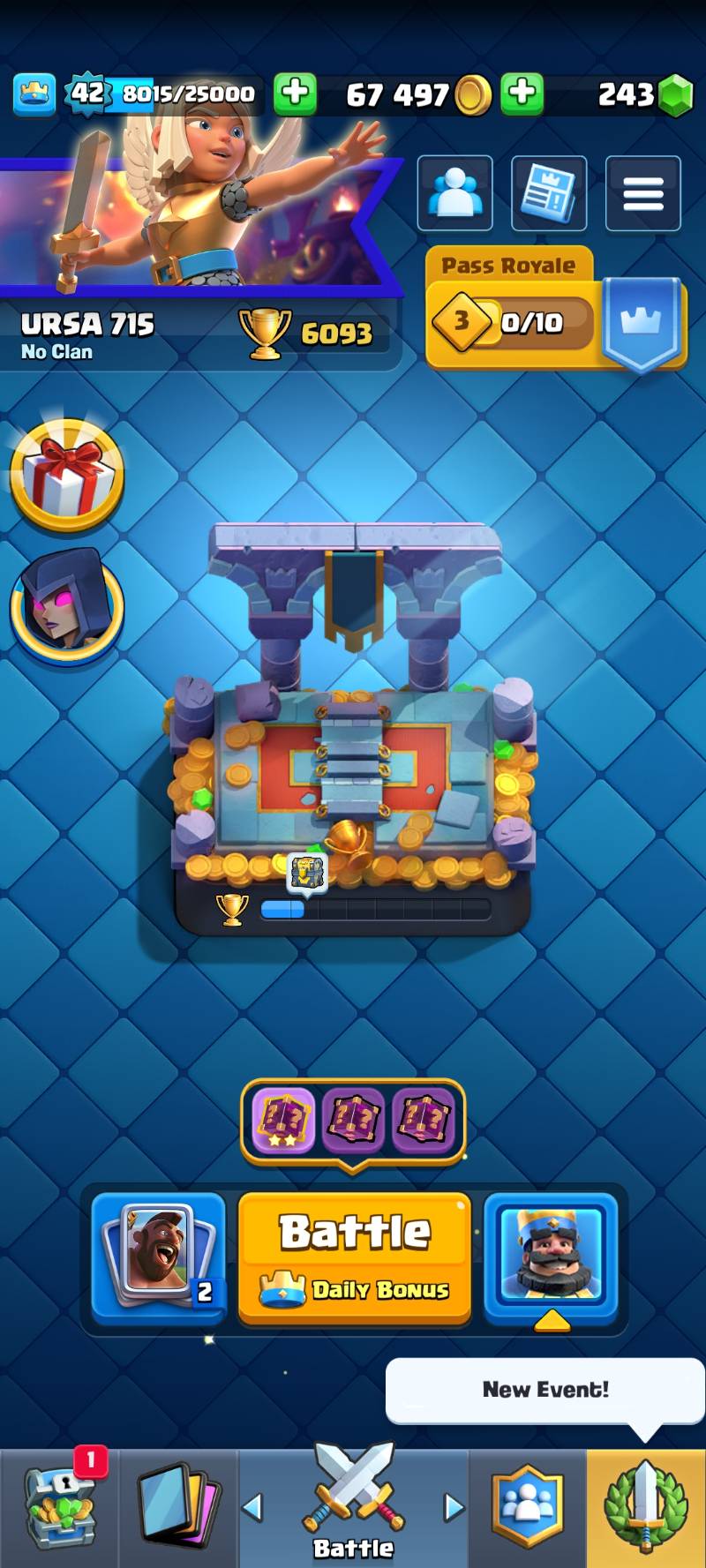Image resolution: width=706 pixels, height=1568 pixels.
Task: Open the hamburger options menu
Action: pos(642,193)
